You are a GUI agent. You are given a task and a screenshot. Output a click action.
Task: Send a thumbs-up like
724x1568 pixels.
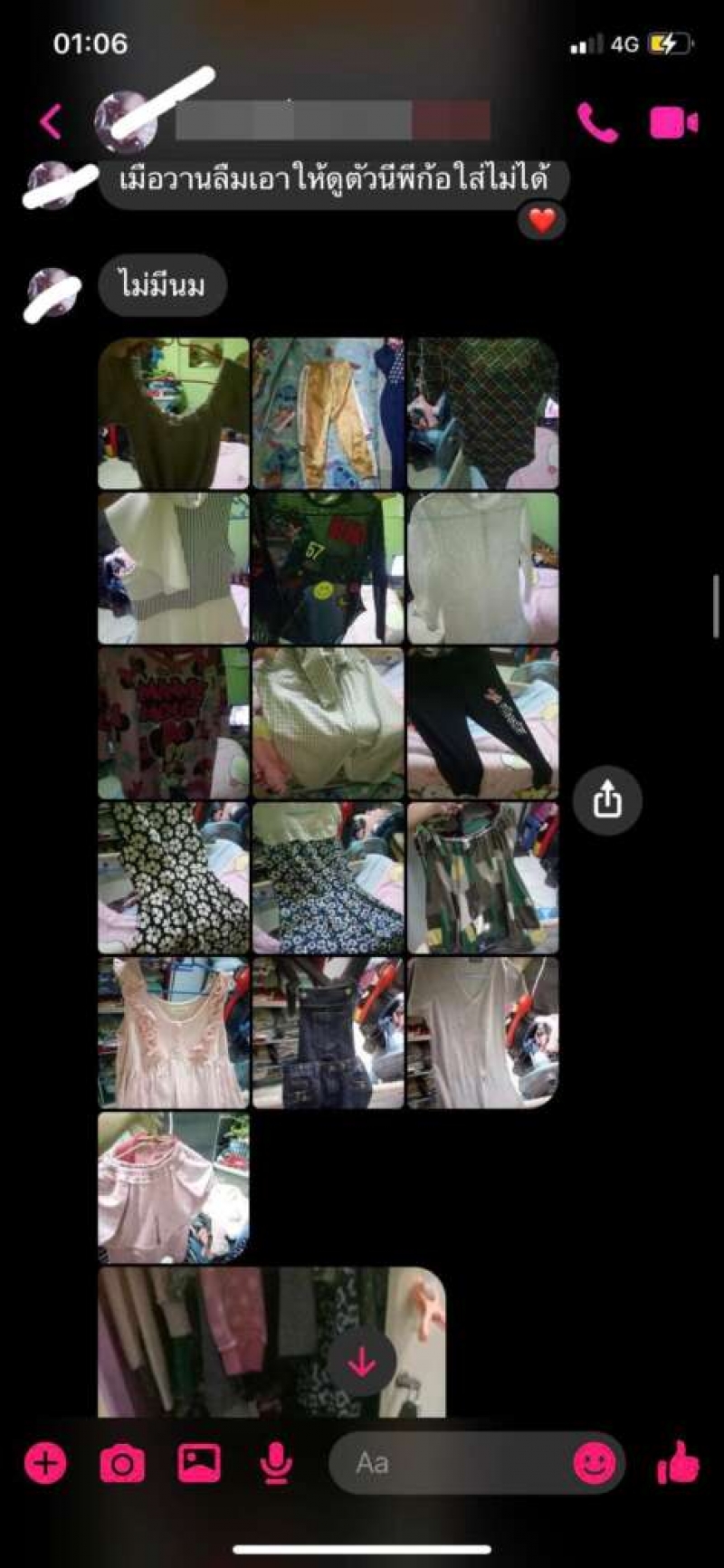[x=678, y=1462]
